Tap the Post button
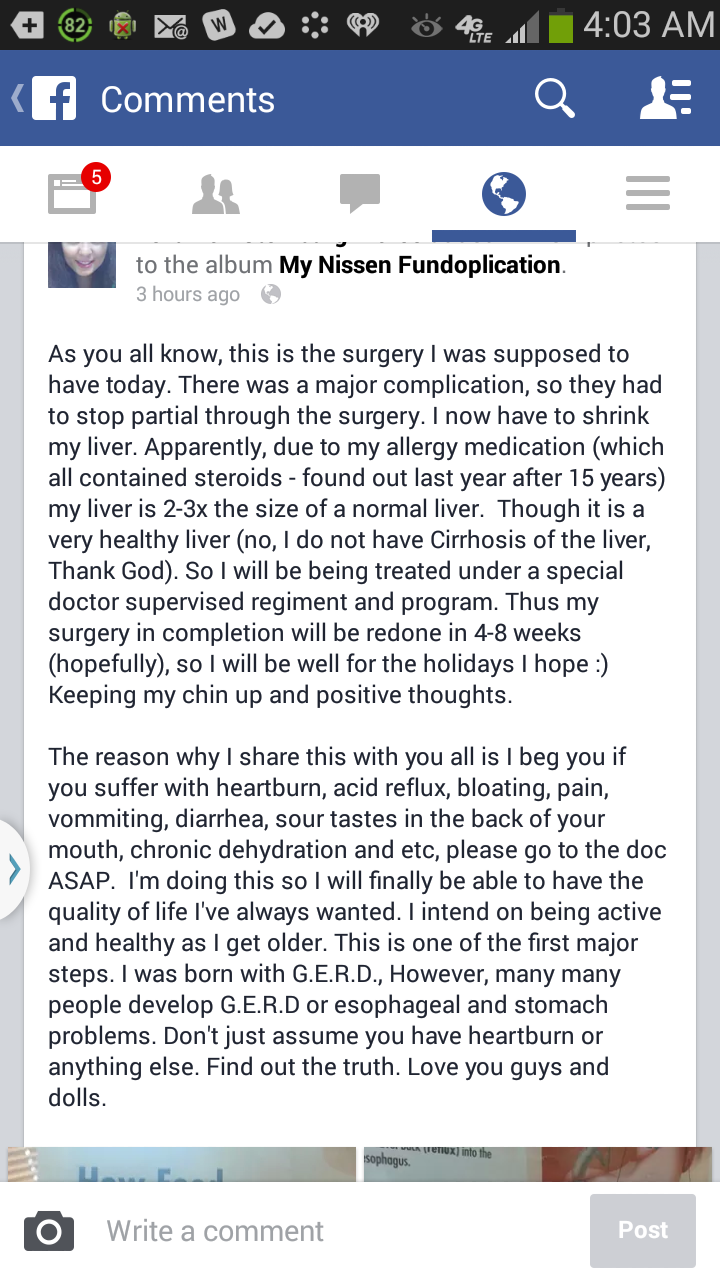 click(x=642, y=1230)
